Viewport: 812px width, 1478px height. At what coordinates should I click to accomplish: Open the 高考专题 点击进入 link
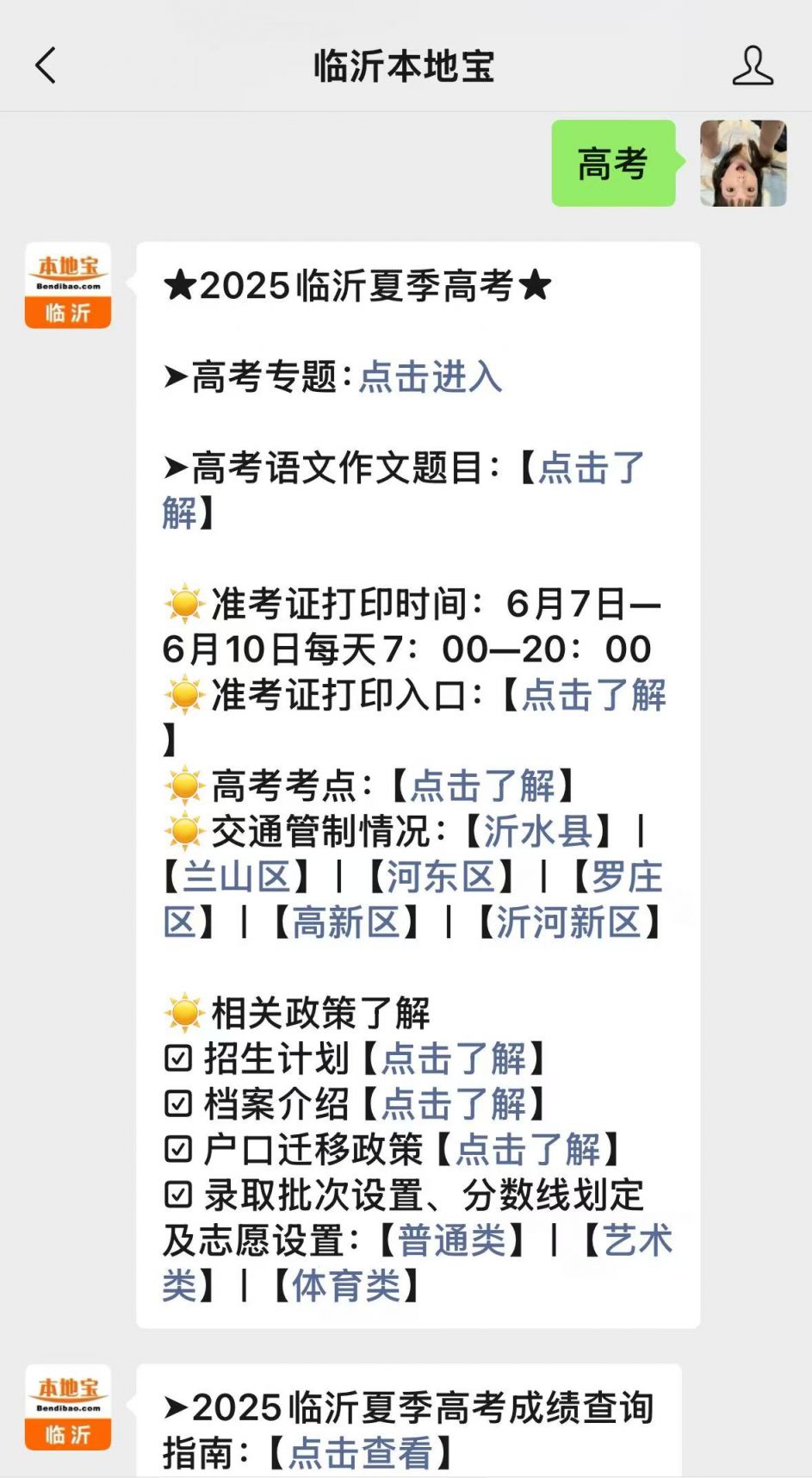click(x=430, y=377)
